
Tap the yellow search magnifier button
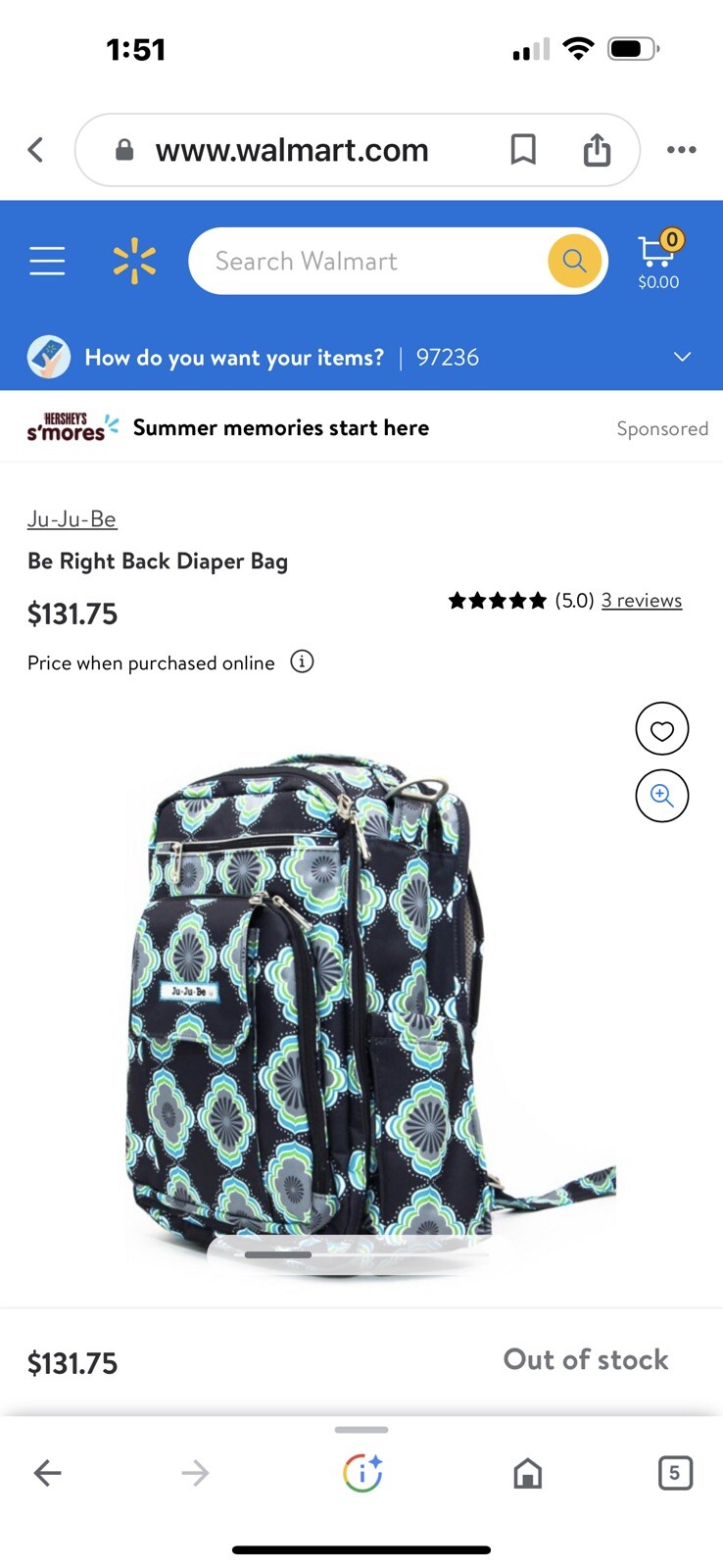point(574,262)
